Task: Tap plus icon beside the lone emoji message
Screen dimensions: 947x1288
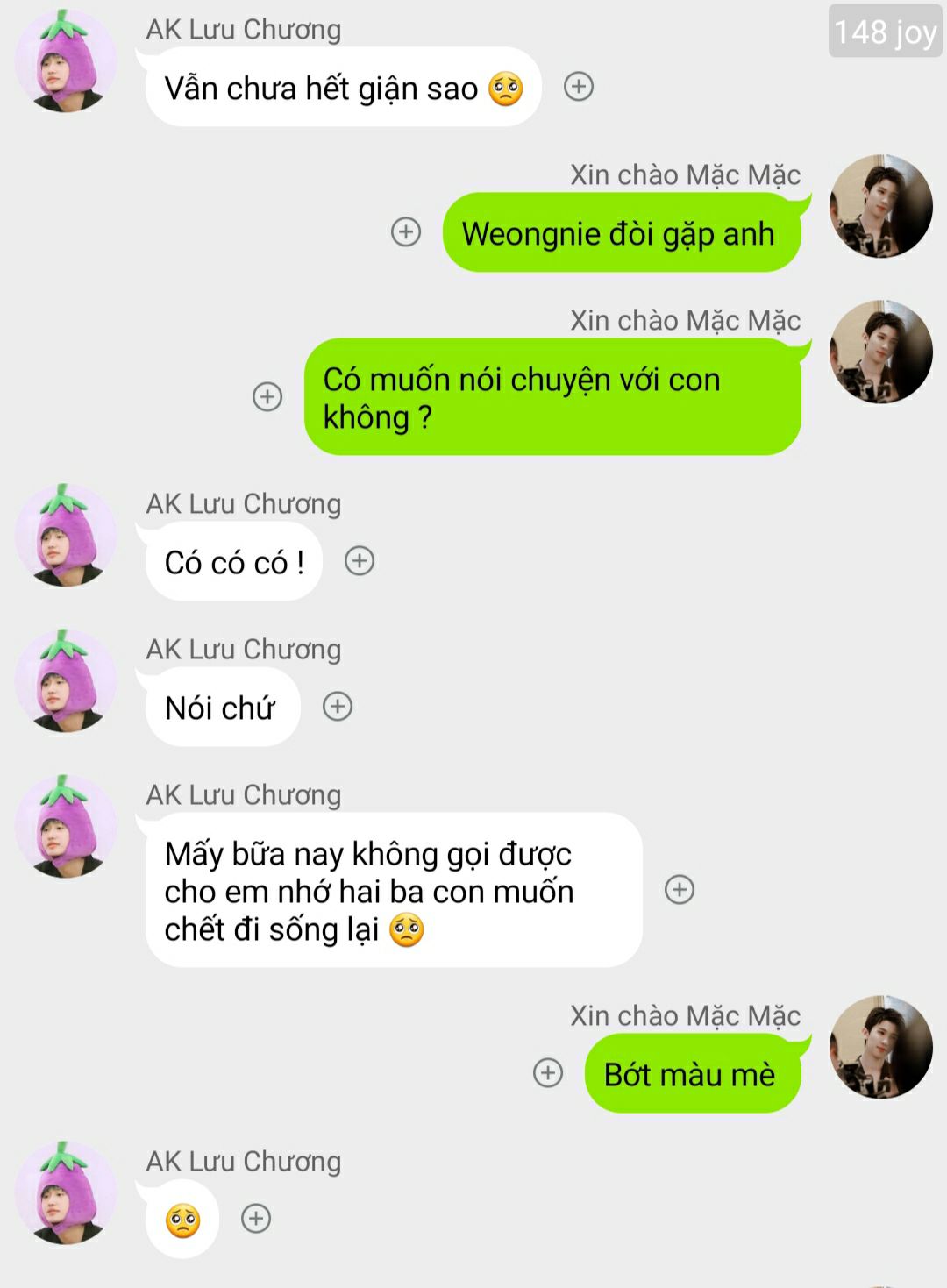Action: (256, 1218)
